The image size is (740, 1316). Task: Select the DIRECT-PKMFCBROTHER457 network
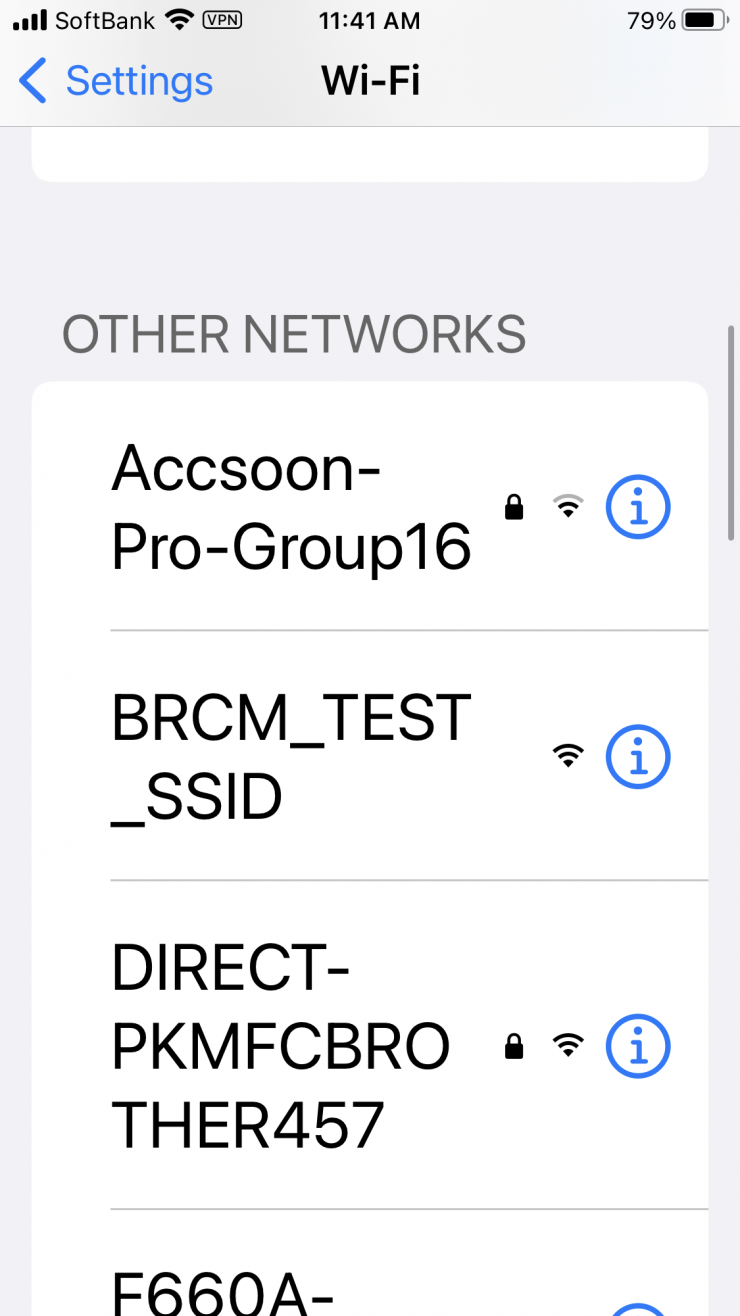click(x=280, y=1046)
